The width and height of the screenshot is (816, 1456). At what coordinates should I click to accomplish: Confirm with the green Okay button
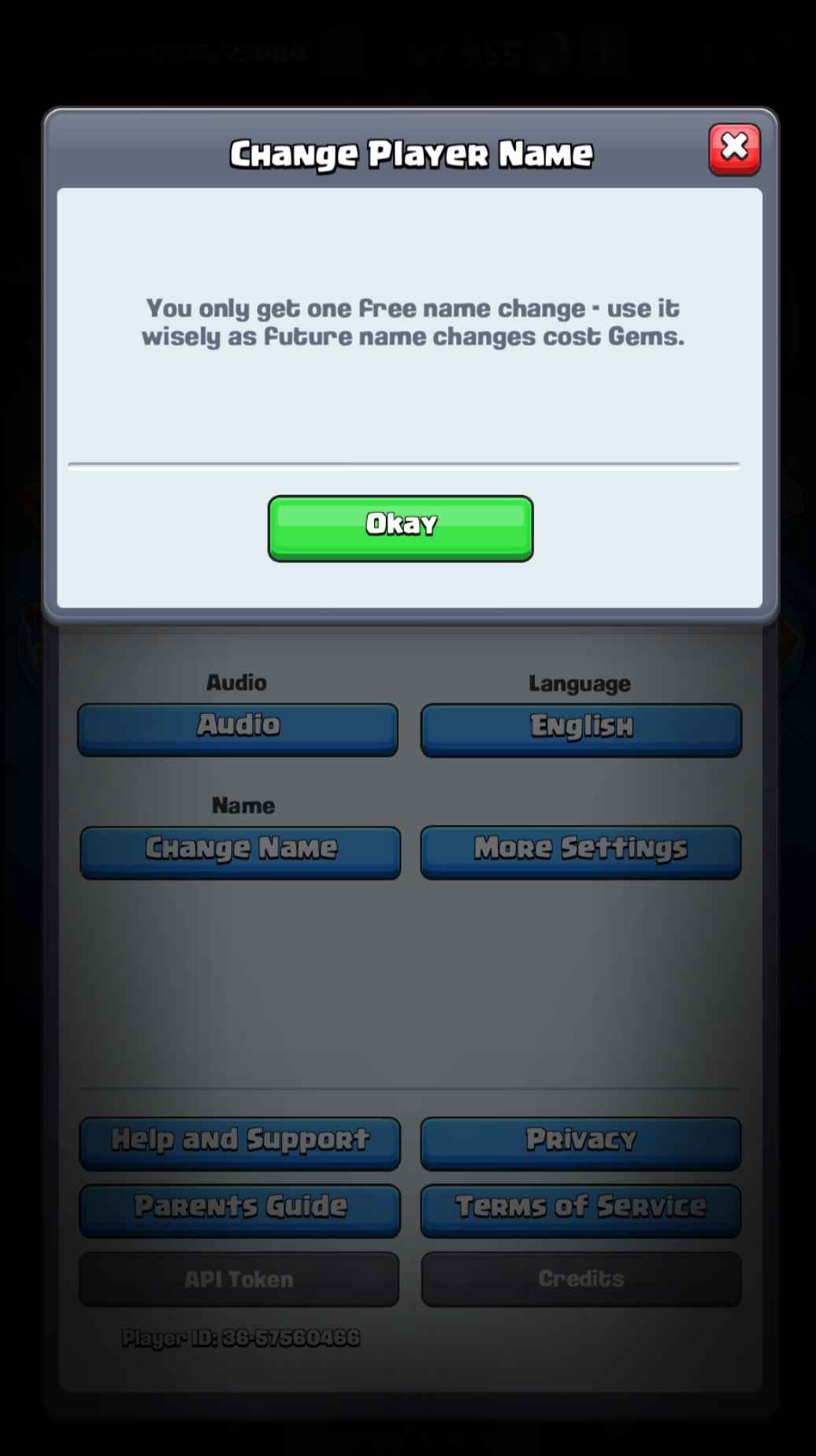click(400, 527)
